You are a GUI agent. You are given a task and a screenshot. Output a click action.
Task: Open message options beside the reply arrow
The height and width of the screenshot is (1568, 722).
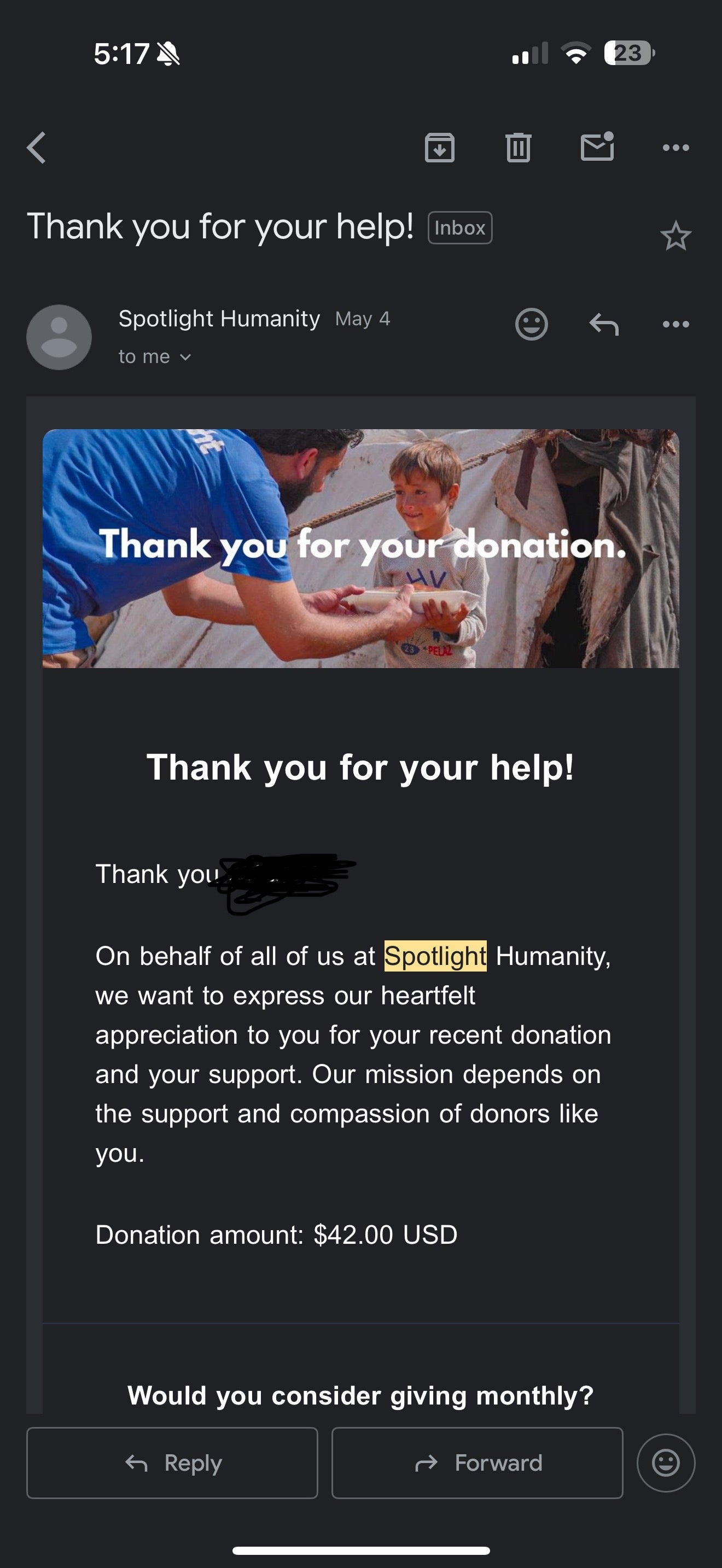676,324
